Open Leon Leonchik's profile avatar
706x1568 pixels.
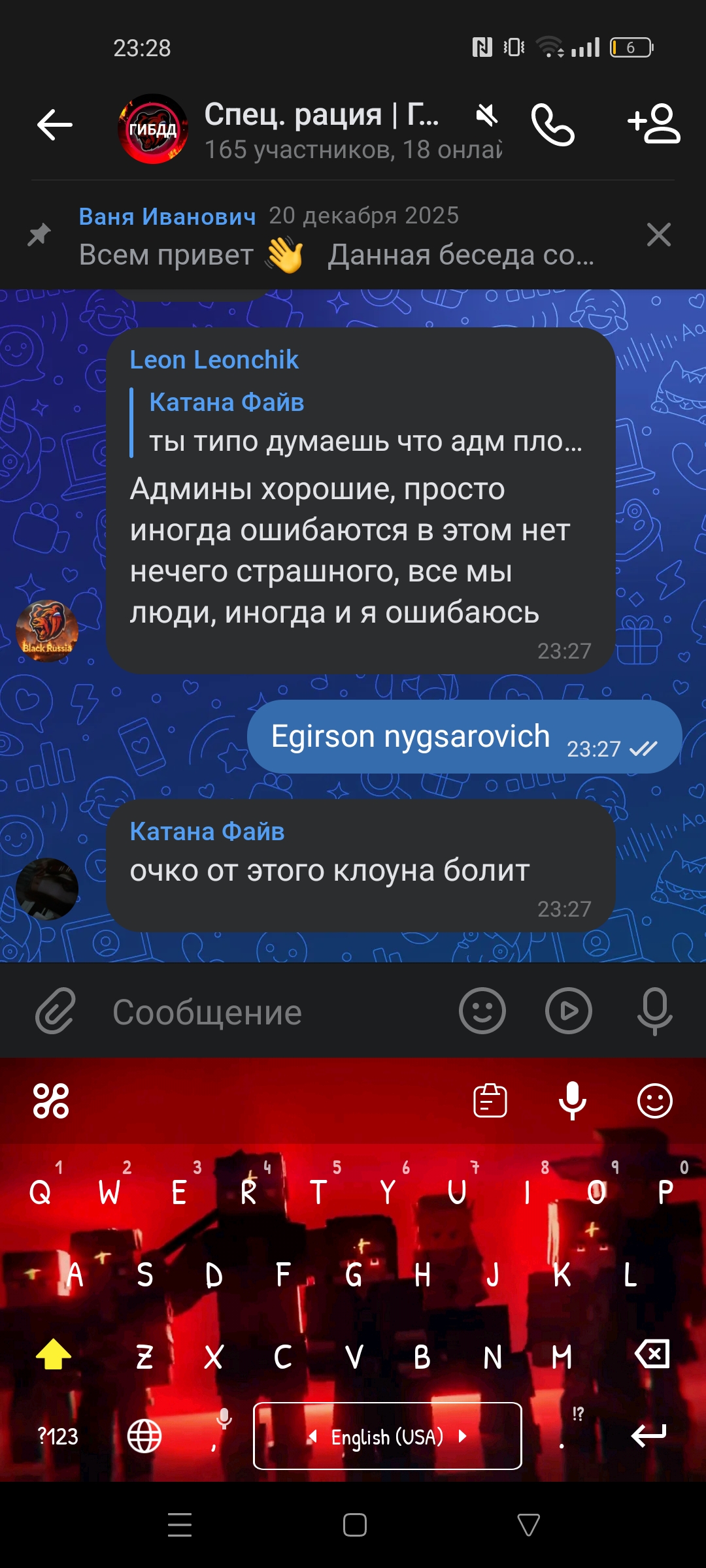pos(47,630)
